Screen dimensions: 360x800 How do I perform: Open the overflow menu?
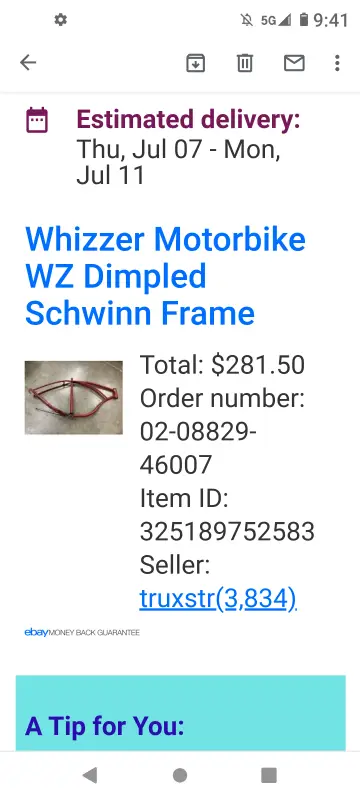click(337, 63)
